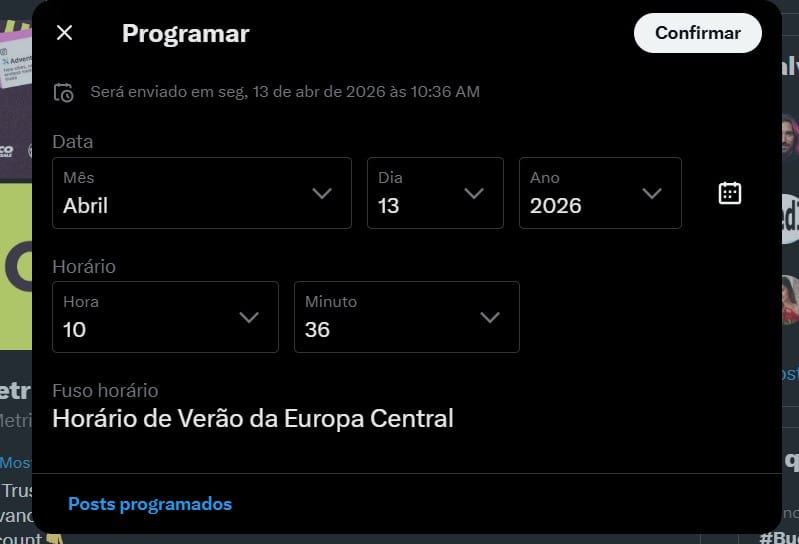799x544 pixels.
Task: Expand the Mês dropdown showing Abril
Action: click(x=202, y=193)
